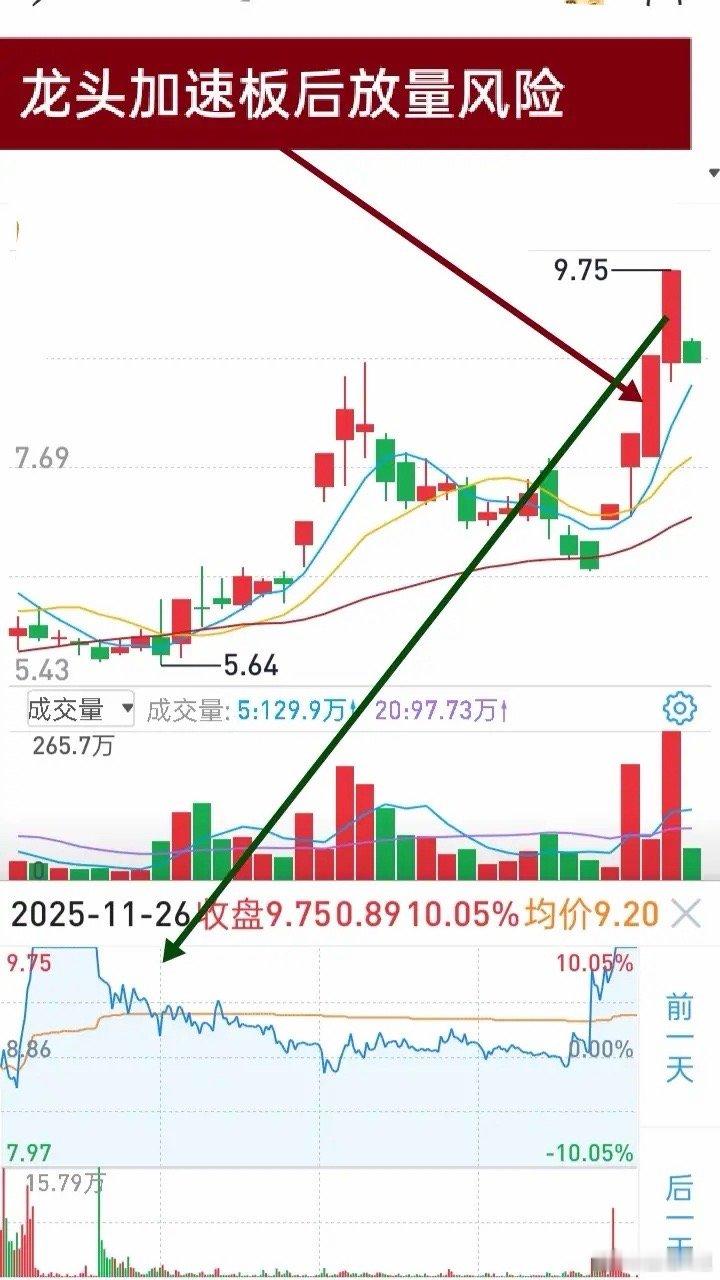Tap the peak price label 9.75
The image size is (720, 1280).
[x=578, y=268]
